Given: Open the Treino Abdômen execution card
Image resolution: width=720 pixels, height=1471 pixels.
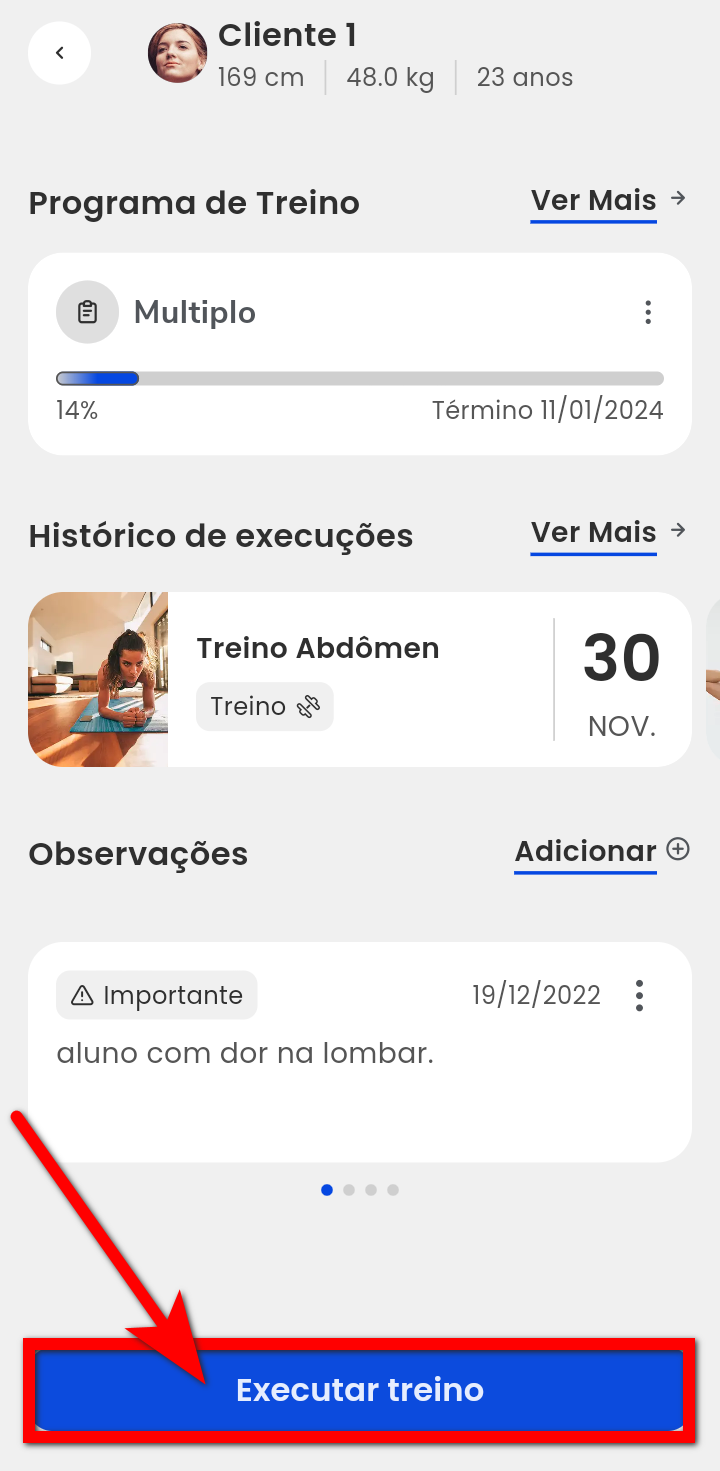Looking at the screenshot, I should coord(360,680).
